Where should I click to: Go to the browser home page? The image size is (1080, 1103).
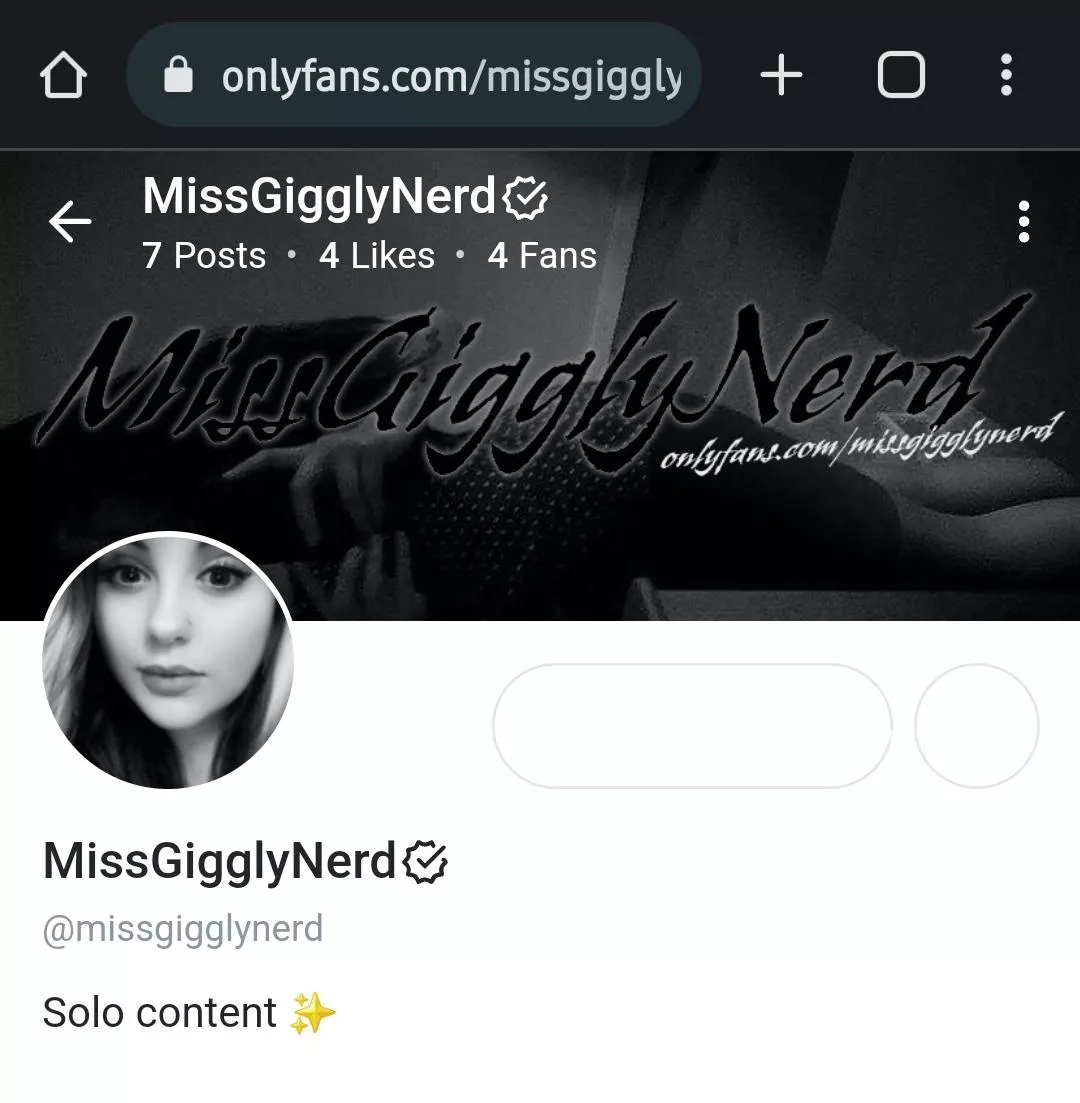63,76
